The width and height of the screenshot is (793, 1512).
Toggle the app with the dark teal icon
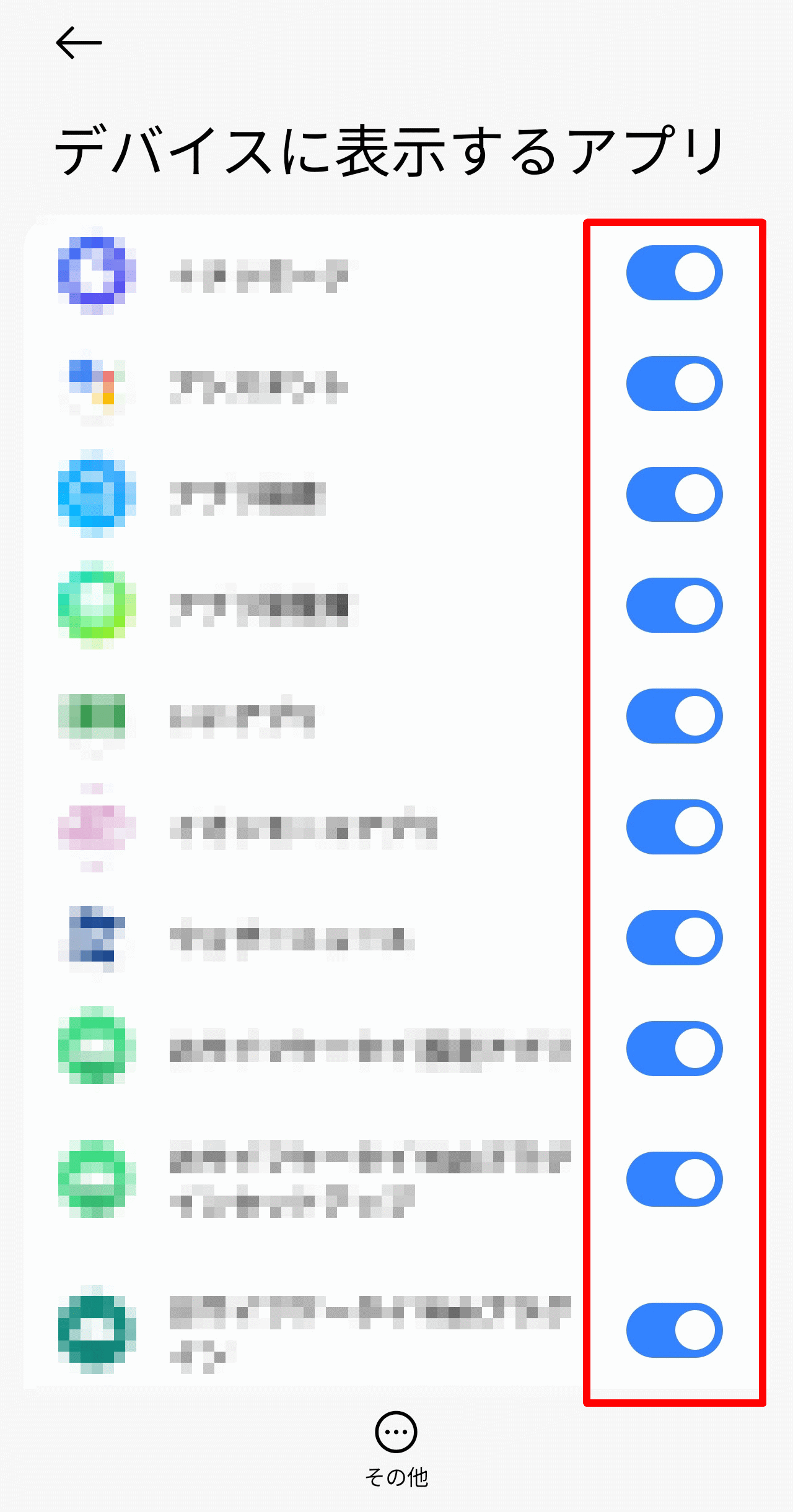point(674,1331)
